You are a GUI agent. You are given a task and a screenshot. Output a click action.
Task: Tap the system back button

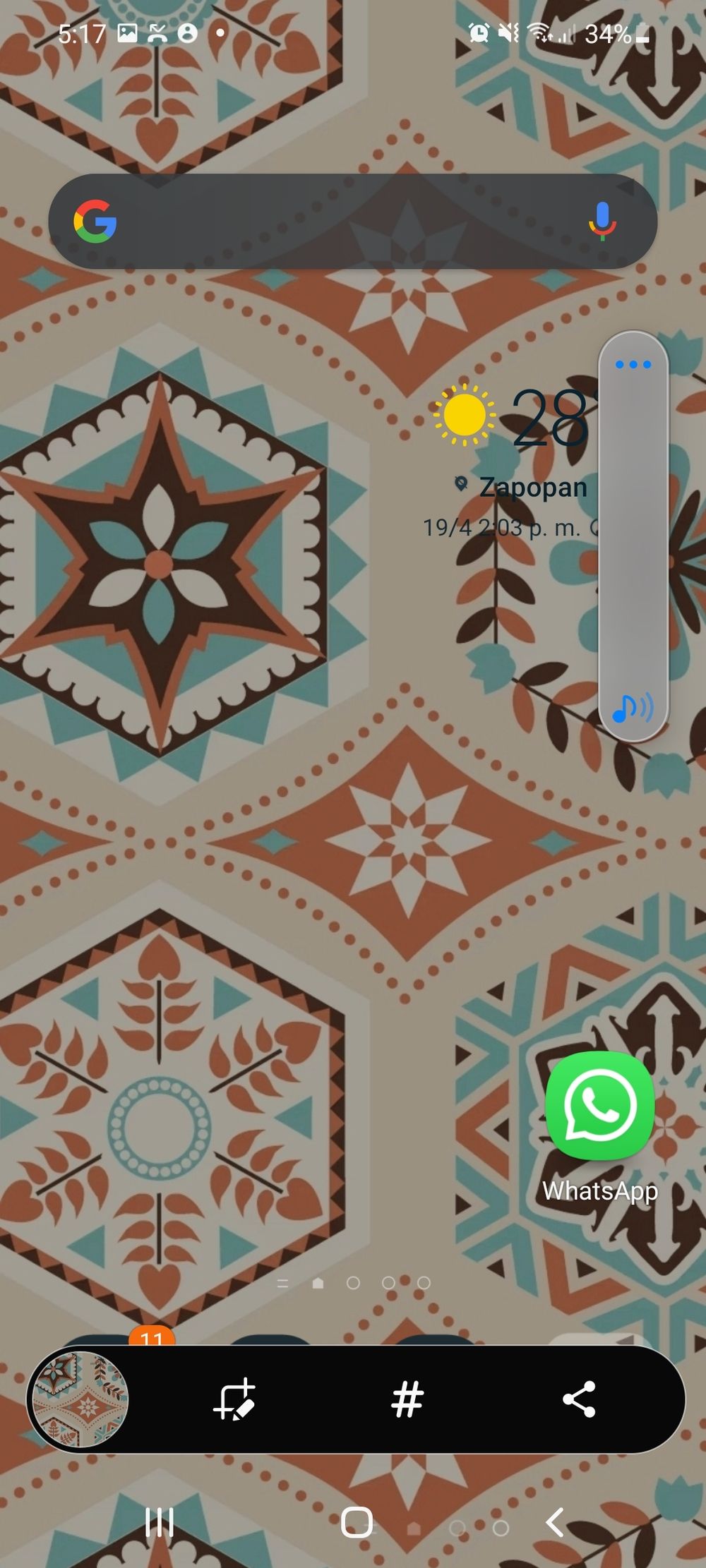click(x=555, y=1522)
